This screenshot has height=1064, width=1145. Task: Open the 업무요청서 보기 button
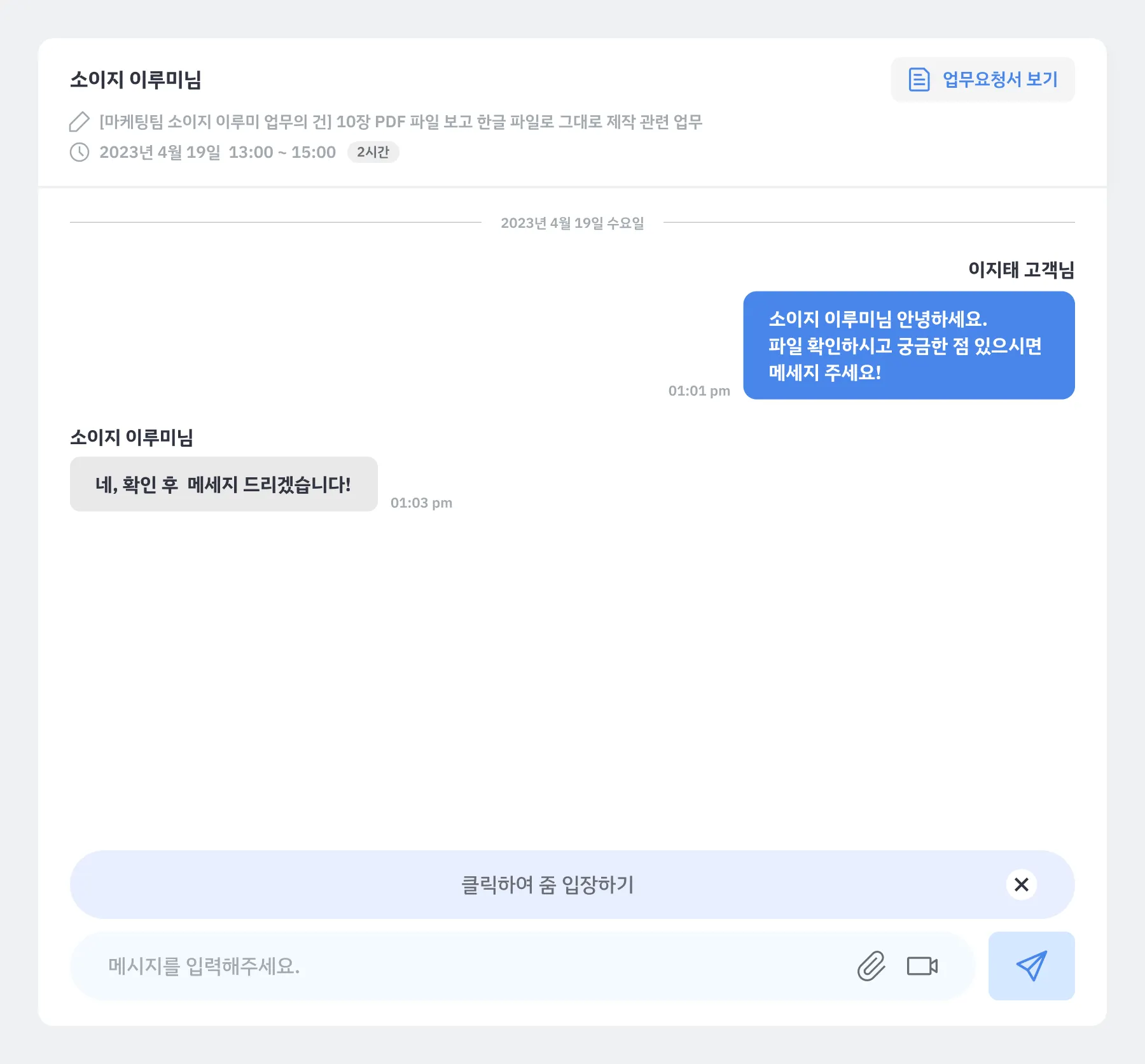click(x=983, y=80)
